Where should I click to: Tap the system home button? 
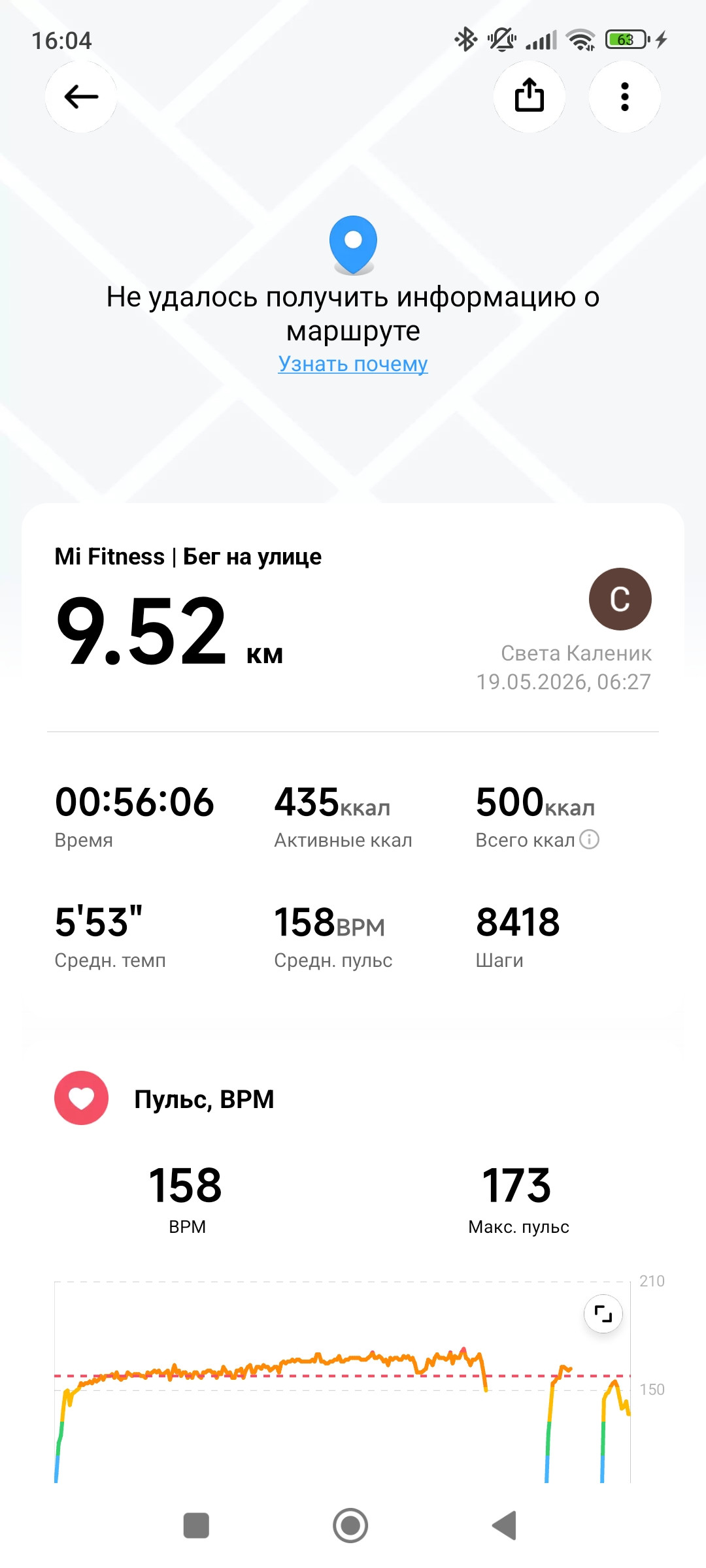pyautogui.click(x=350, y=1526)
